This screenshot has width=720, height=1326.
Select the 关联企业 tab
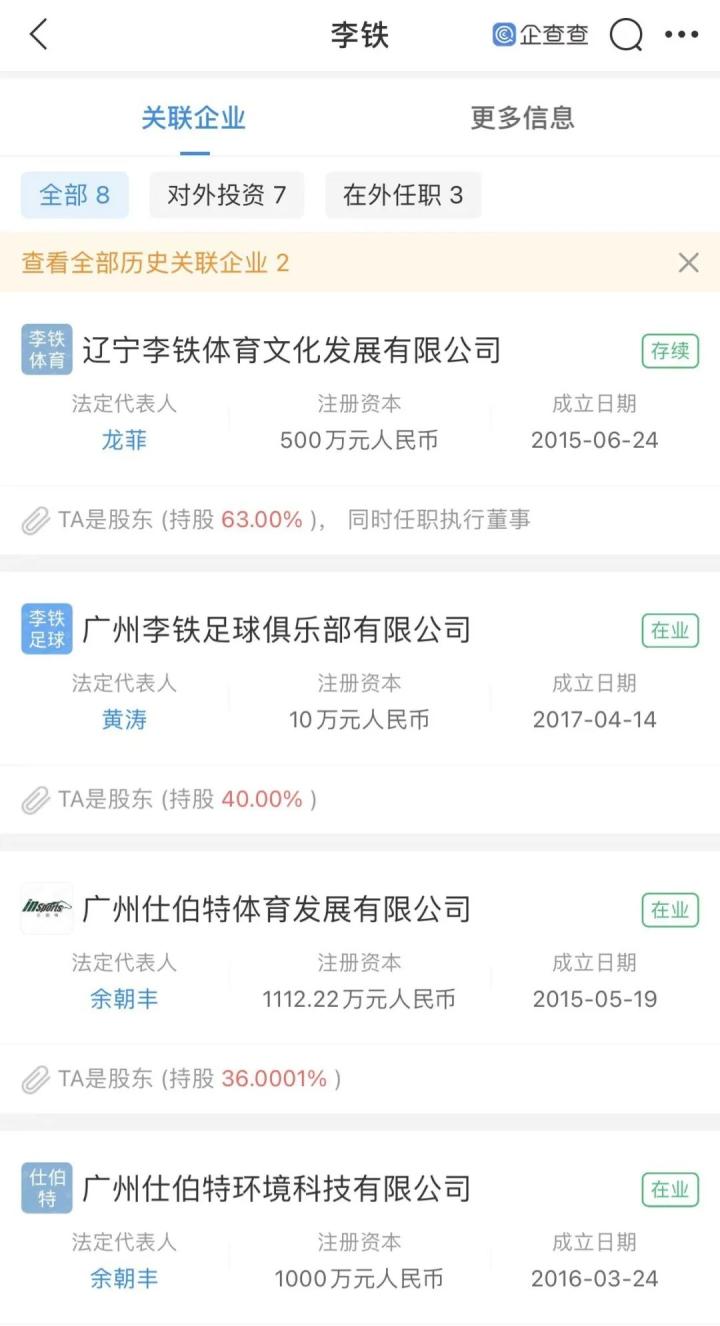193,118
